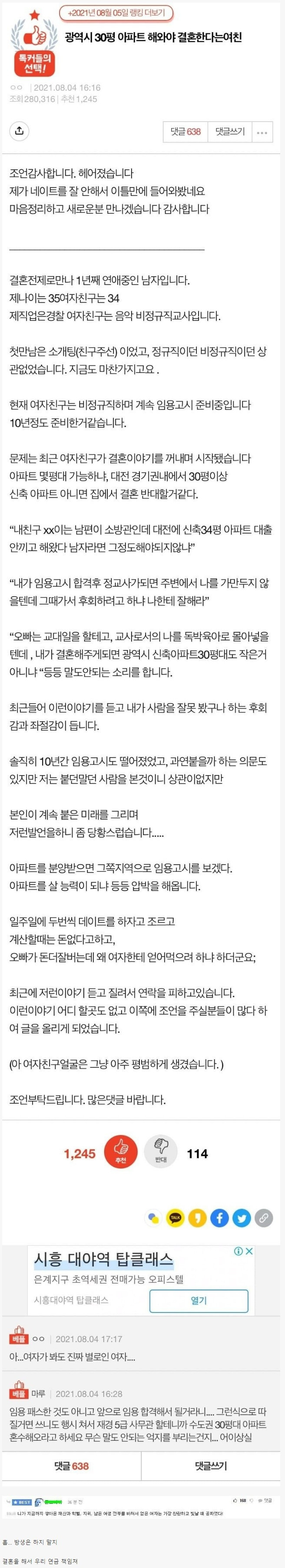Share the post on Twitter
285x1568 pixels.
[242, 1218]
